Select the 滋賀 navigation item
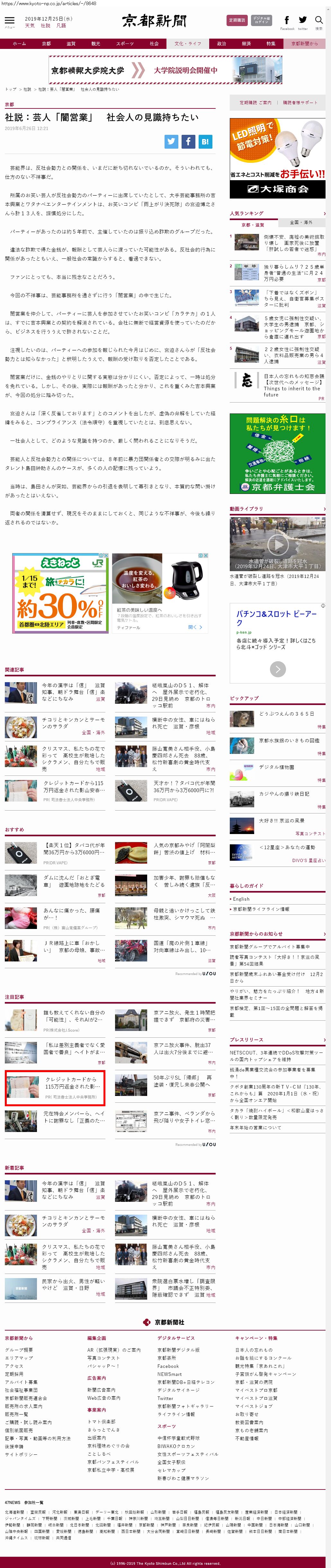This screenshot has height=1568, width=331. point(71,44)
